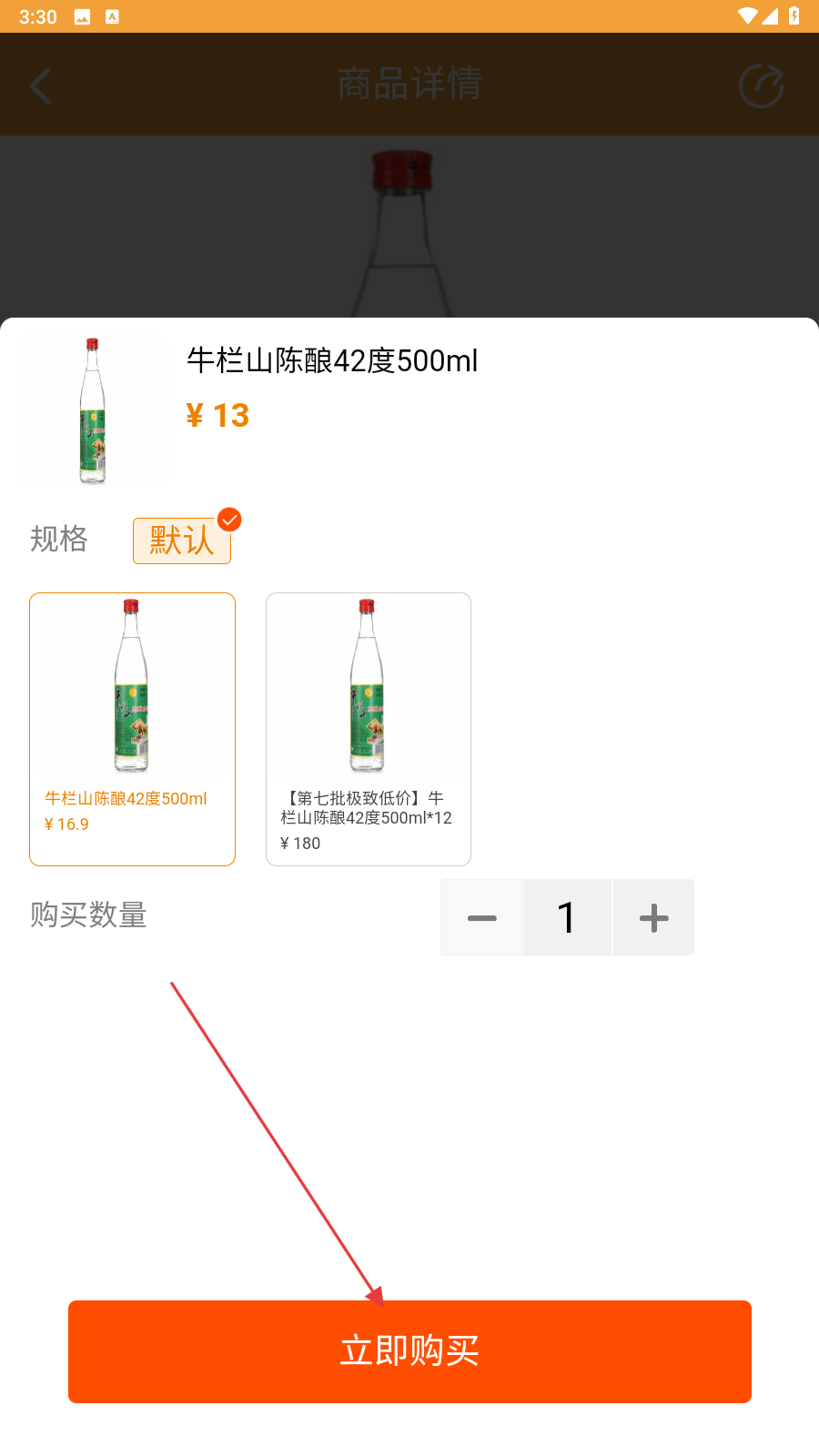Tap the 立即购买 buy now button
819x1456 pixels.
tap(409, 1351)
